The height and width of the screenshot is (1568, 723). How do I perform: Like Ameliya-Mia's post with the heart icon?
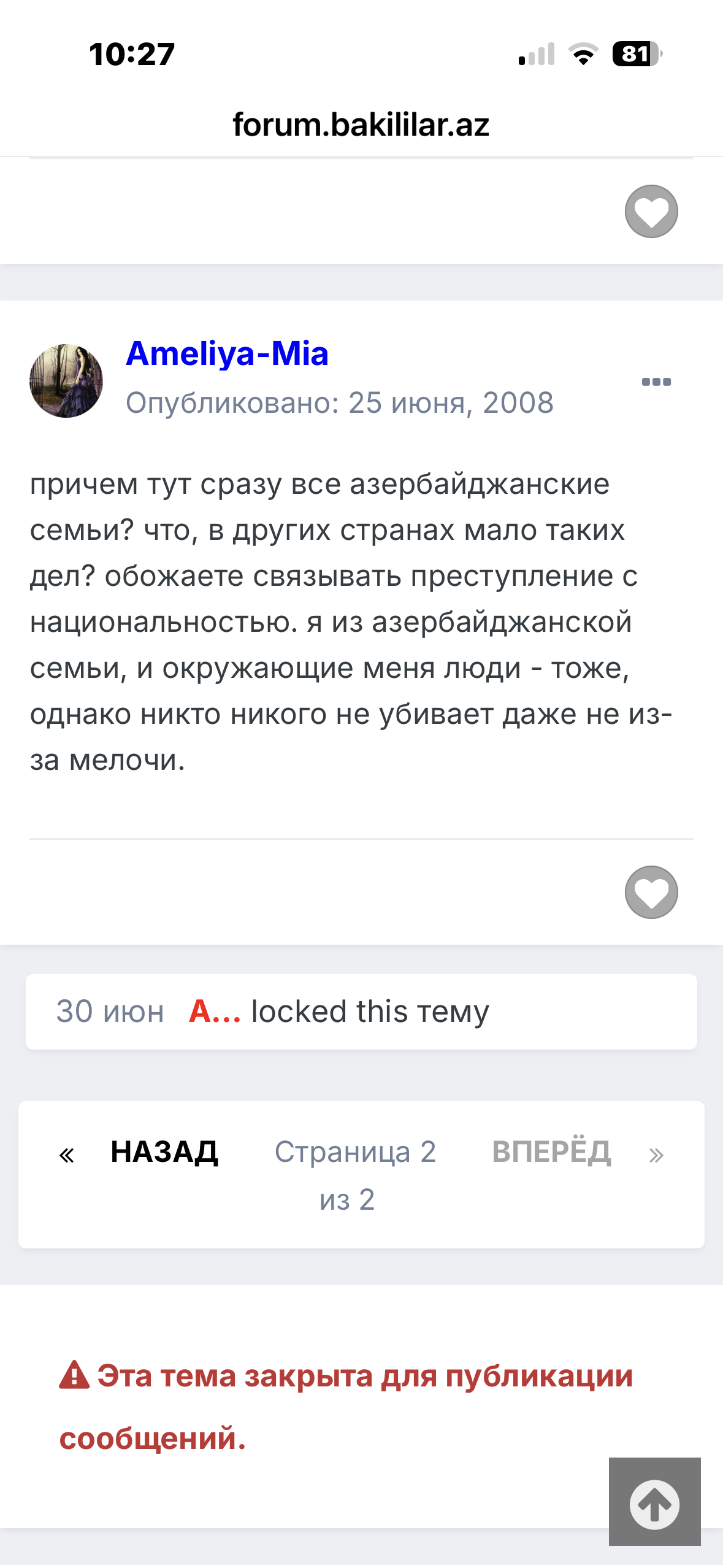[x=651, y=892]
